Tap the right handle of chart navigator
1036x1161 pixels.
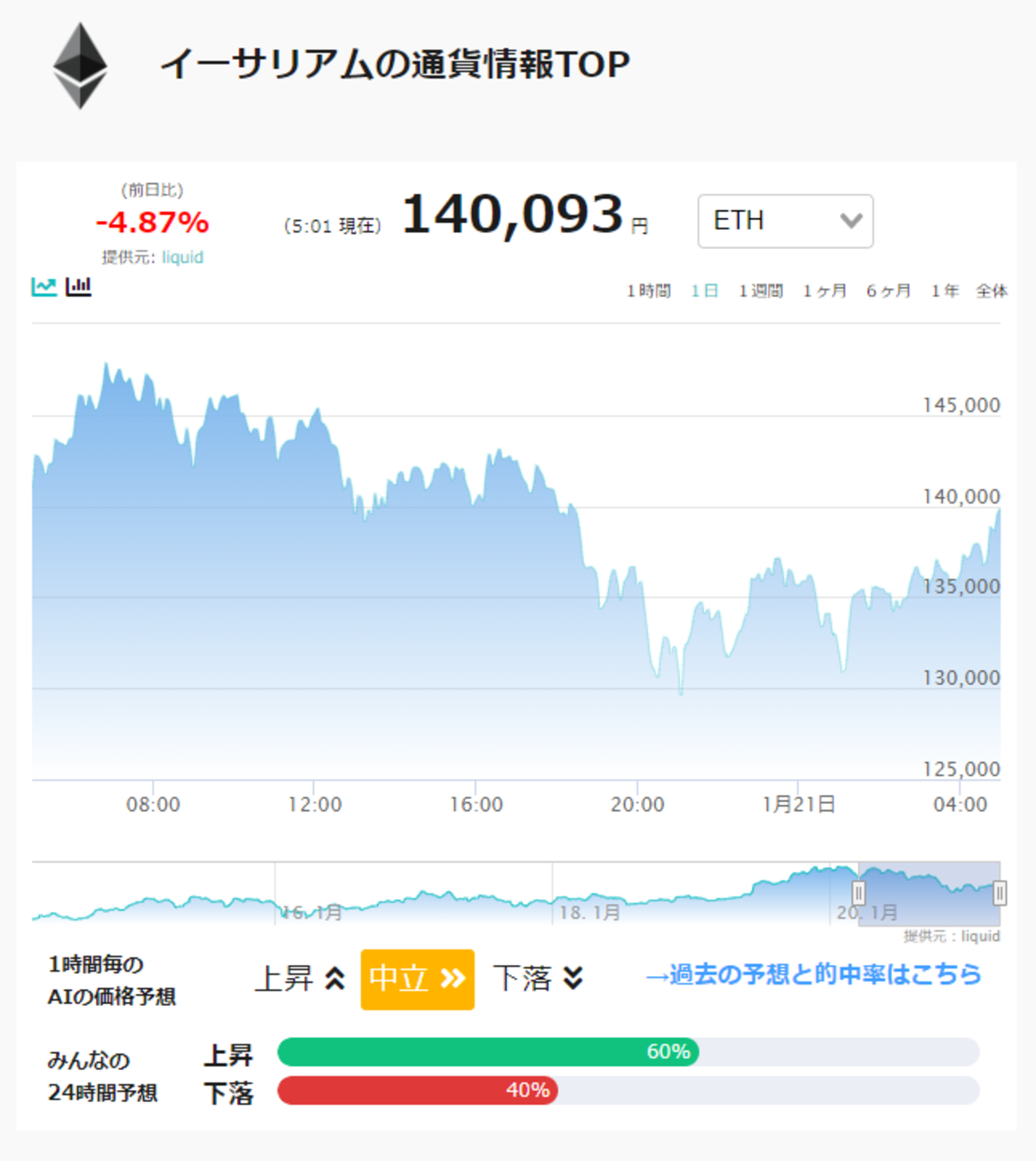pyautogui.click(x=999, y=893)
